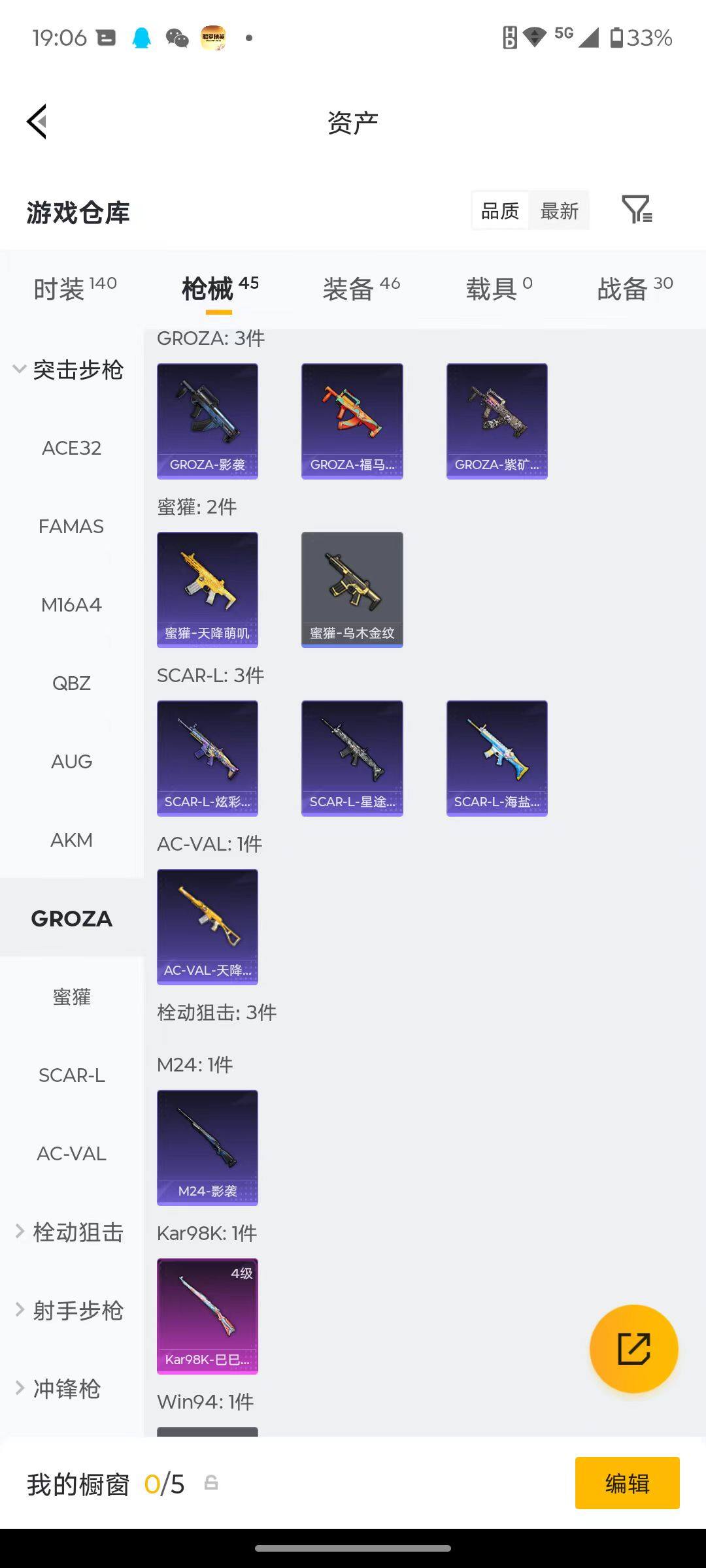Open the Kar98K level 4 skin tile

207,1316
